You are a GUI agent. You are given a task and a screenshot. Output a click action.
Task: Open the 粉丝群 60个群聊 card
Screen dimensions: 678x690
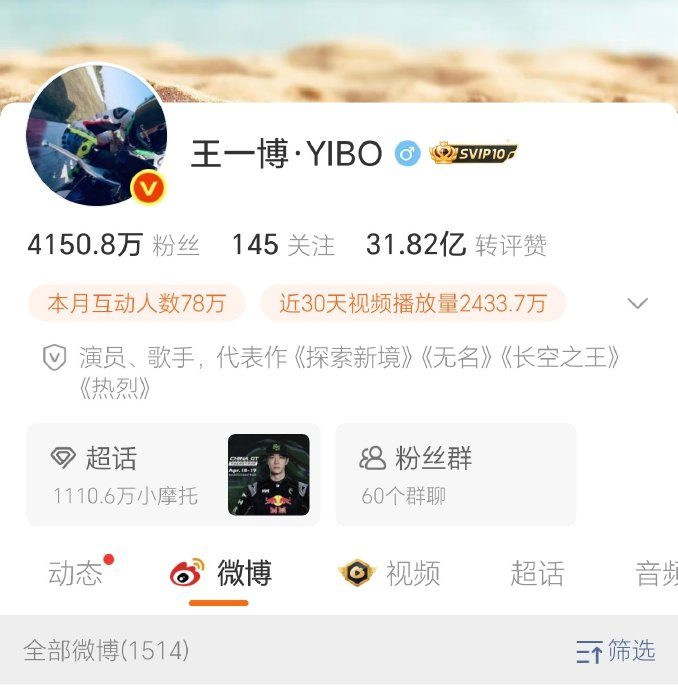click(455, 474)
